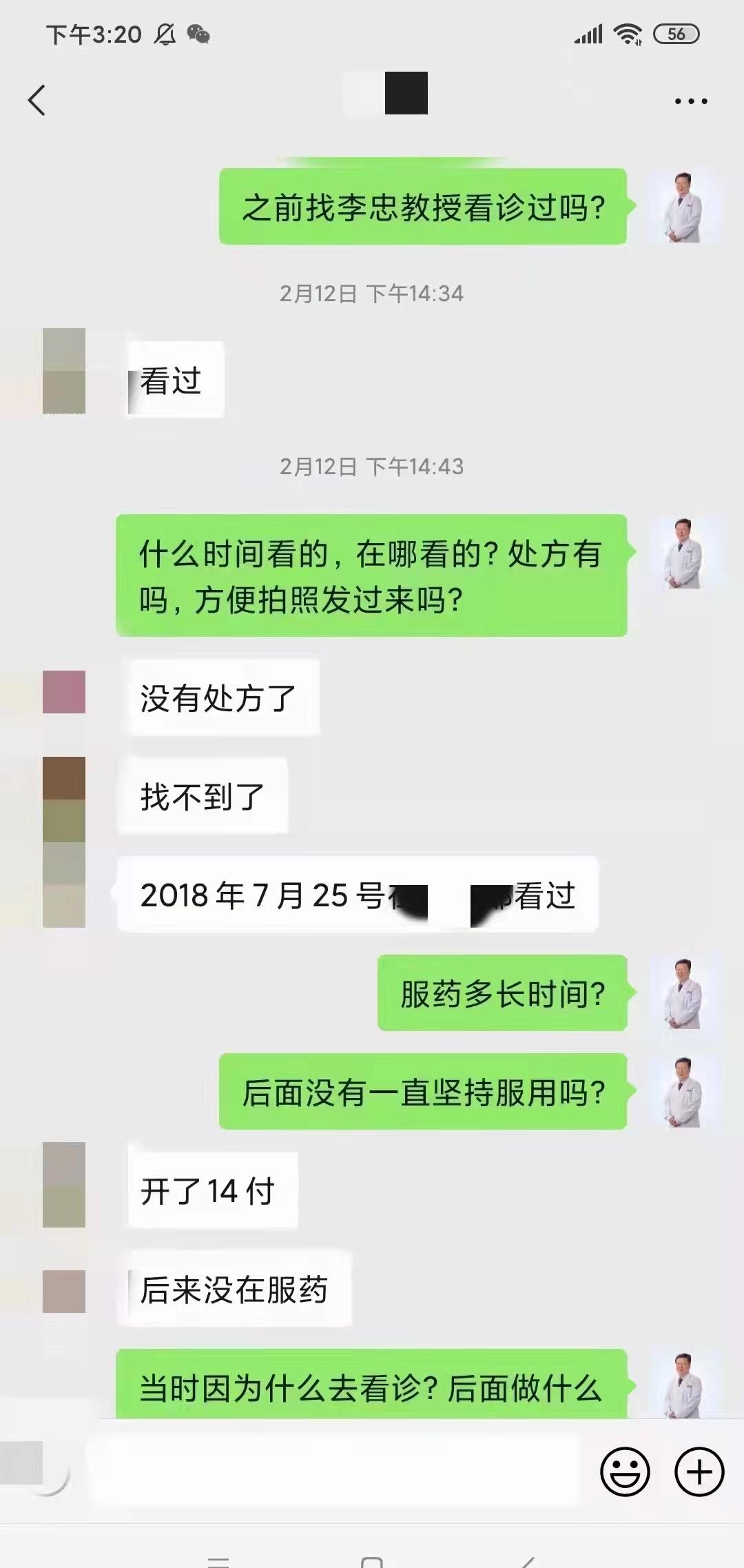744x1568 pixels.
Task: Go back to the chat list
Action: [37, 101]
